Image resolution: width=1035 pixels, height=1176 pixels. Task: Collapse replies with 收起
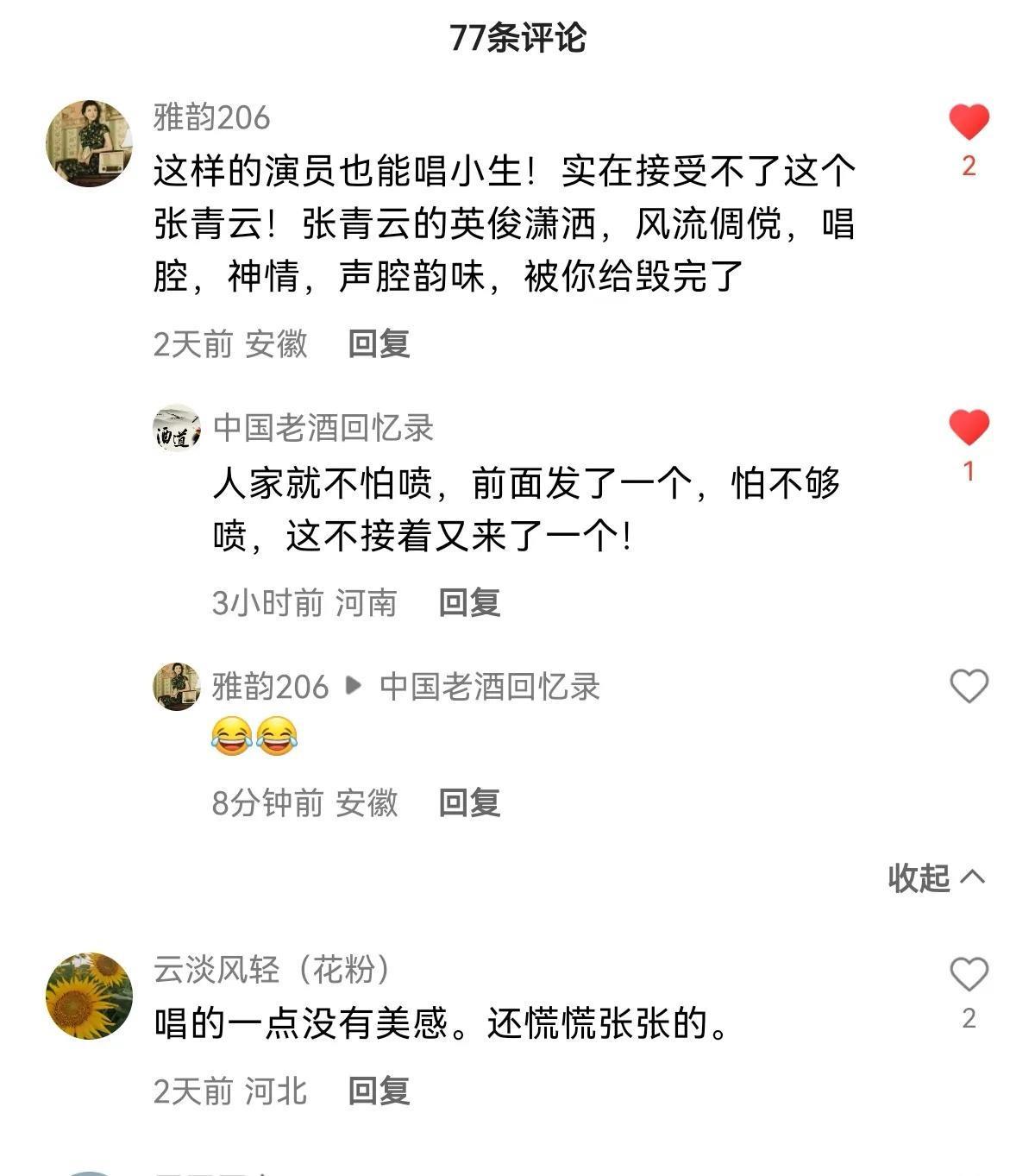pos(936,877)
